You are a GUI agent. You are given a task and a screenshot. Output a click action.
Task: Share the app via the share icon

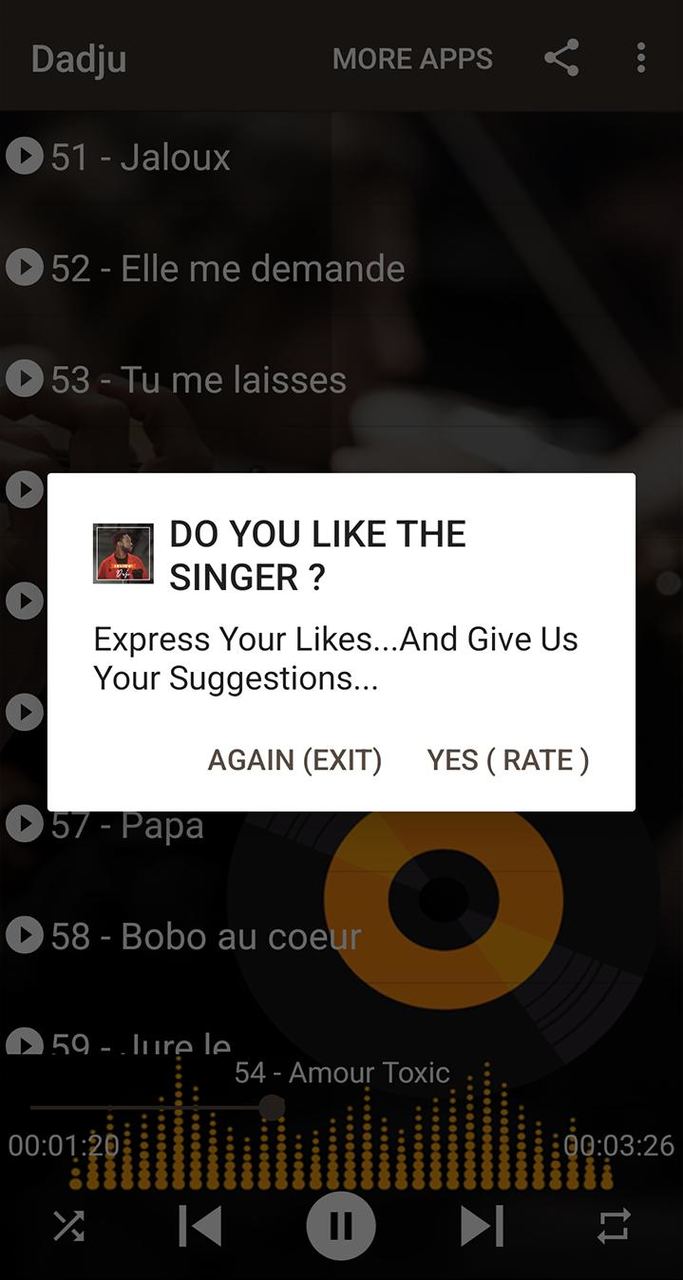562,58
